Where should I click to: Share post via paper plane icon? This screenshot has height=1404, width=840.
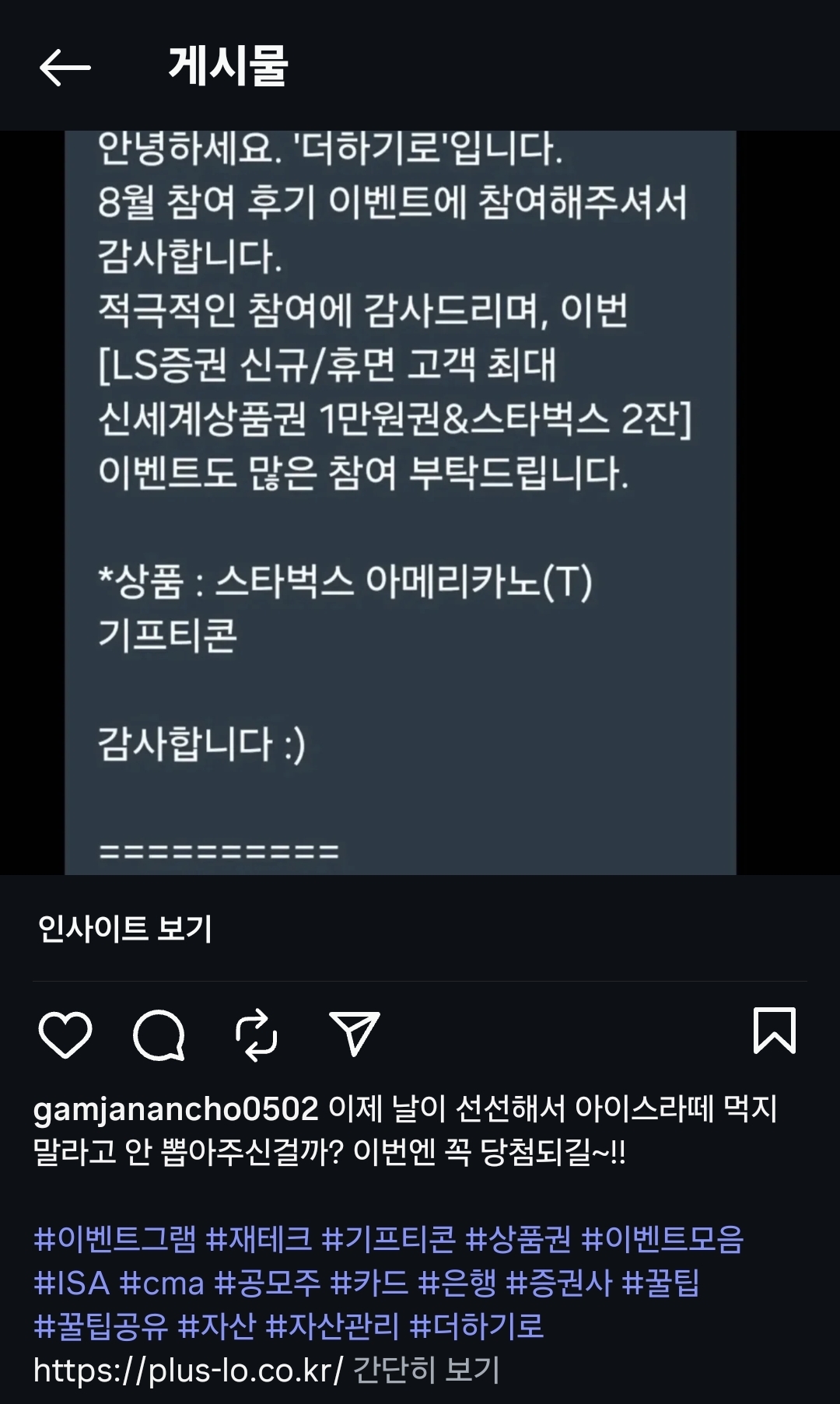tap(354, 1034)
